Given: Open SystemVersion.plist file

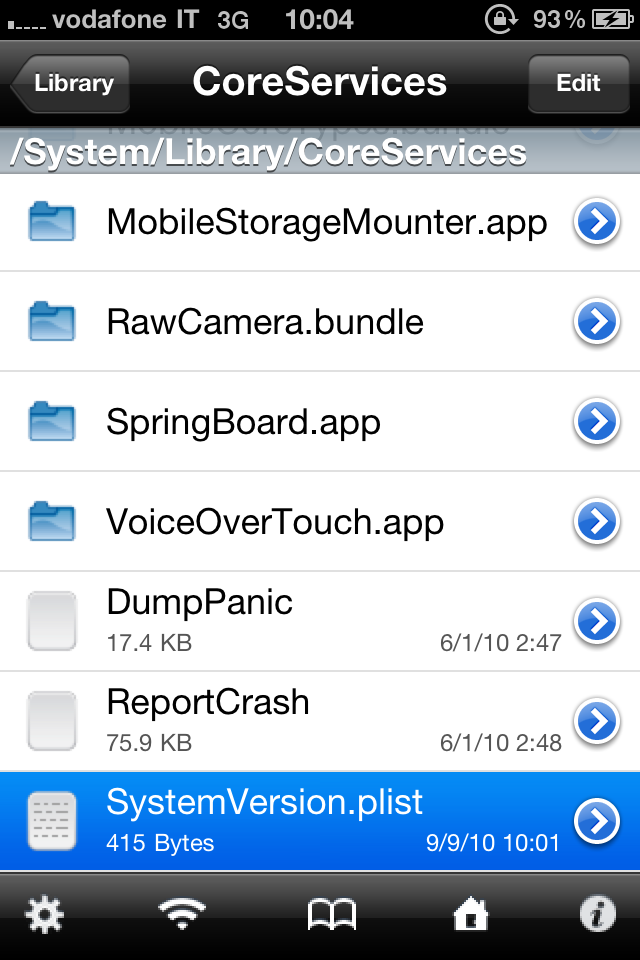Looking at the screenshot, I should coord(265,820).
